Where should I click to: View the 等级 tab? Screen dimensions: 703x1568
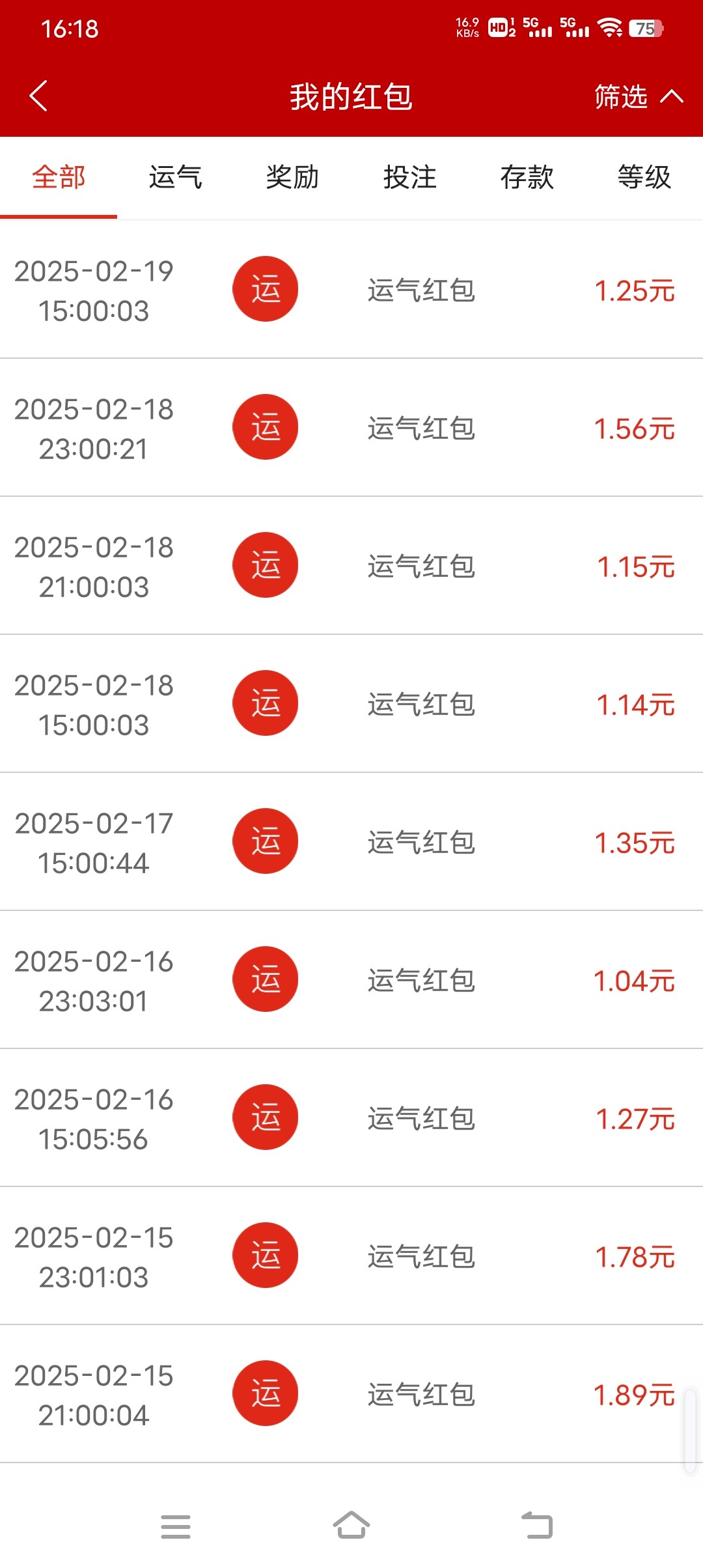644,177
